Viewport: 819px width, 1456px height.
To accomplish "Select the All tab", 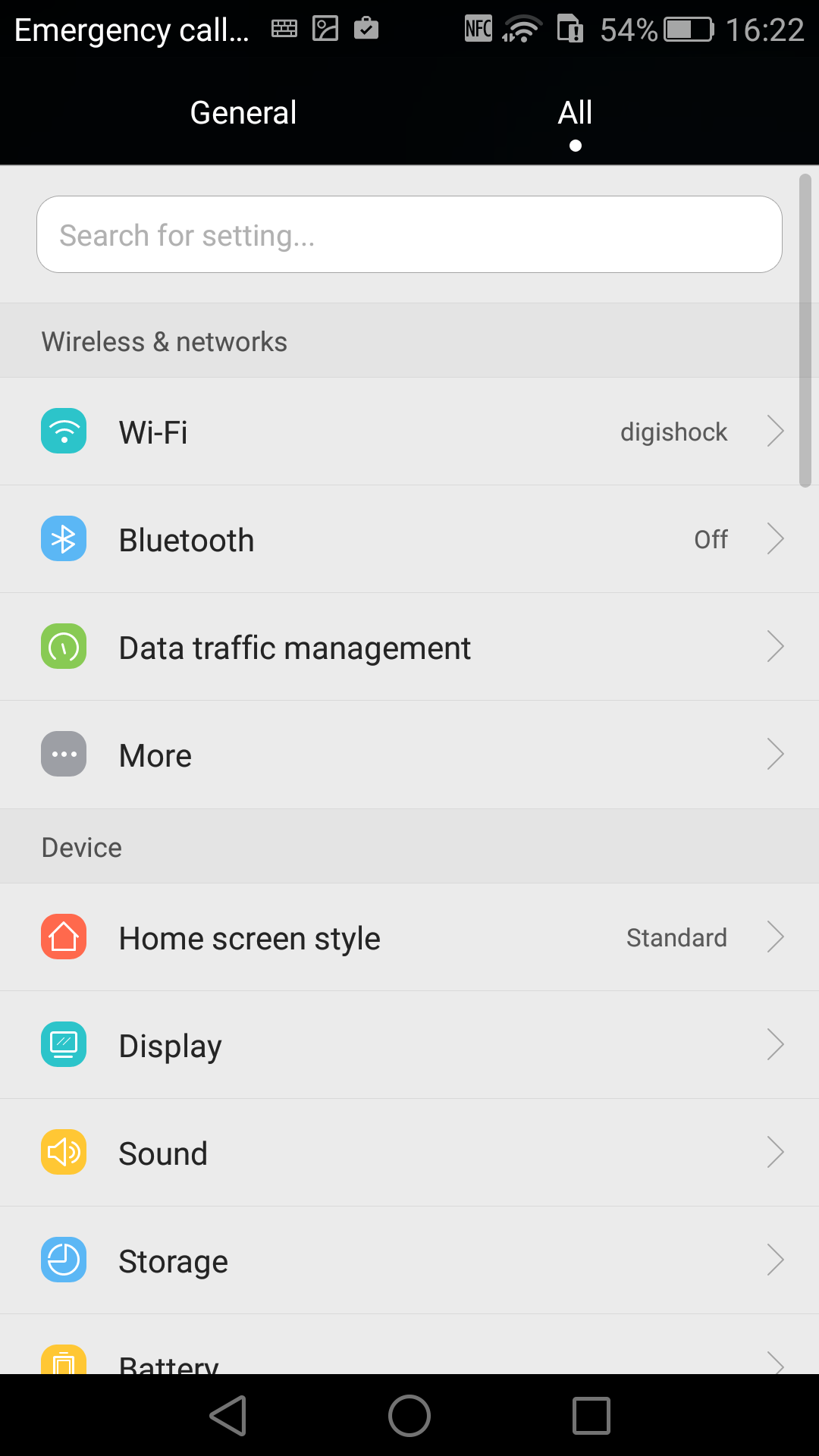I will [575, 113].
